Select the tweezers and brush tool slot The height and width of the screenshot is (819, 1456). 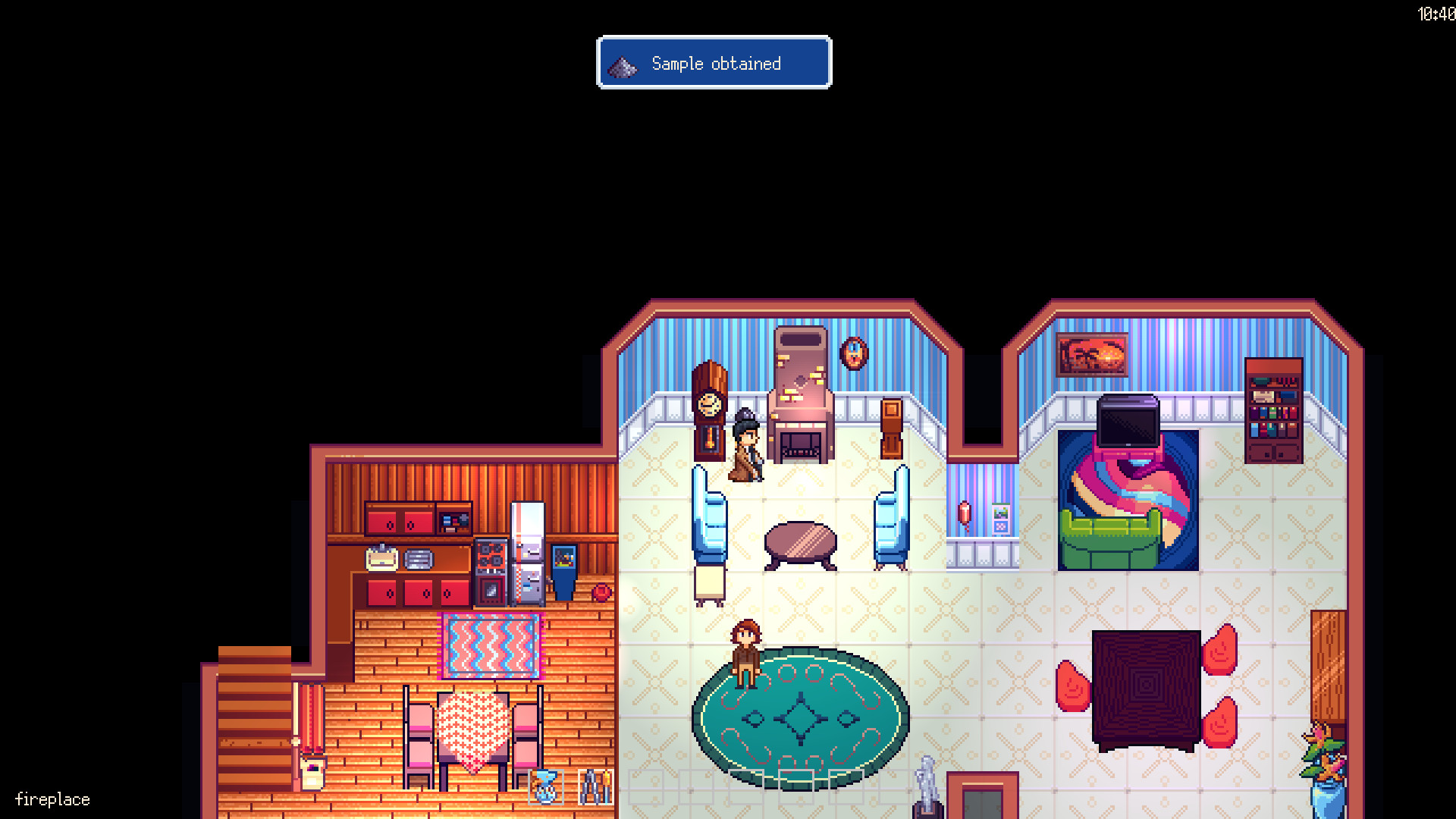[x=595, y=787]
